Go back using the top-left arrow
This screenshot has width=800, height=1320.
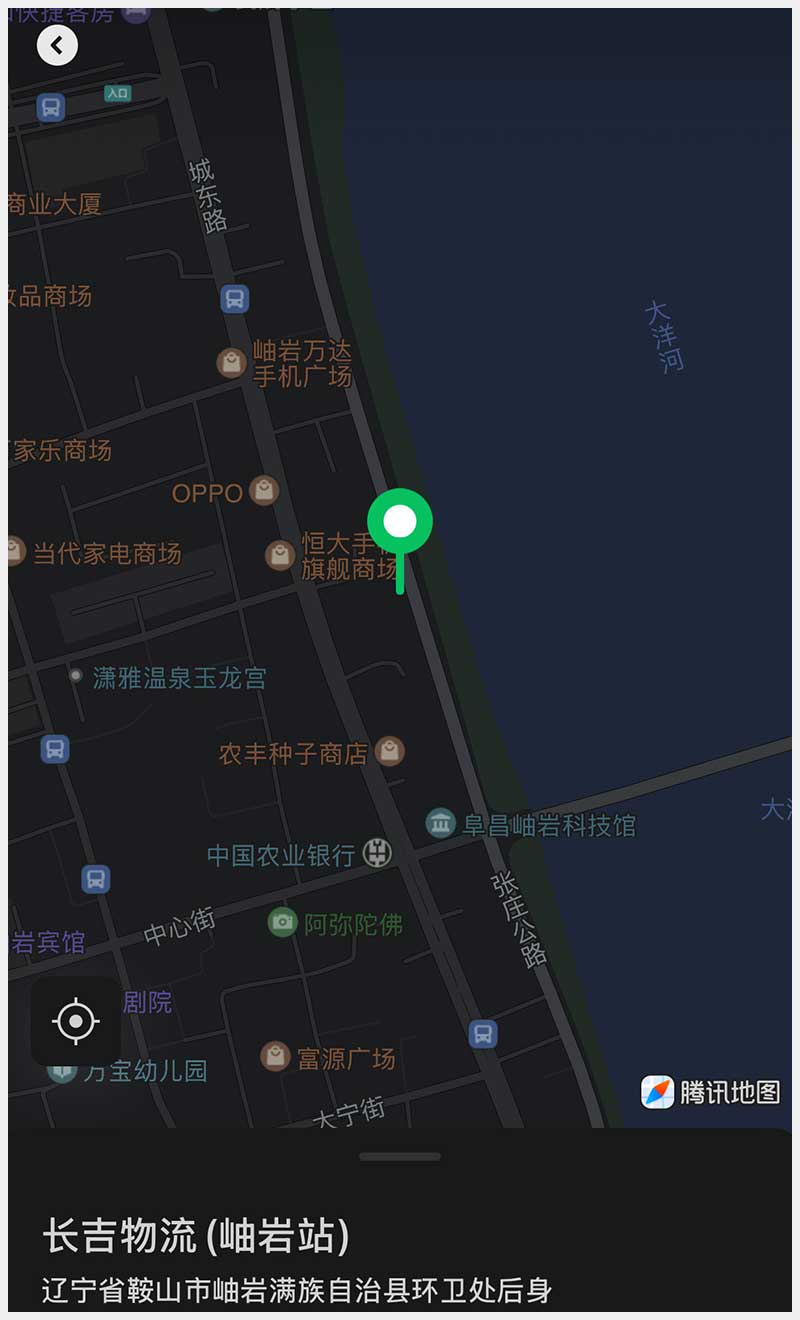click(57, 45)
